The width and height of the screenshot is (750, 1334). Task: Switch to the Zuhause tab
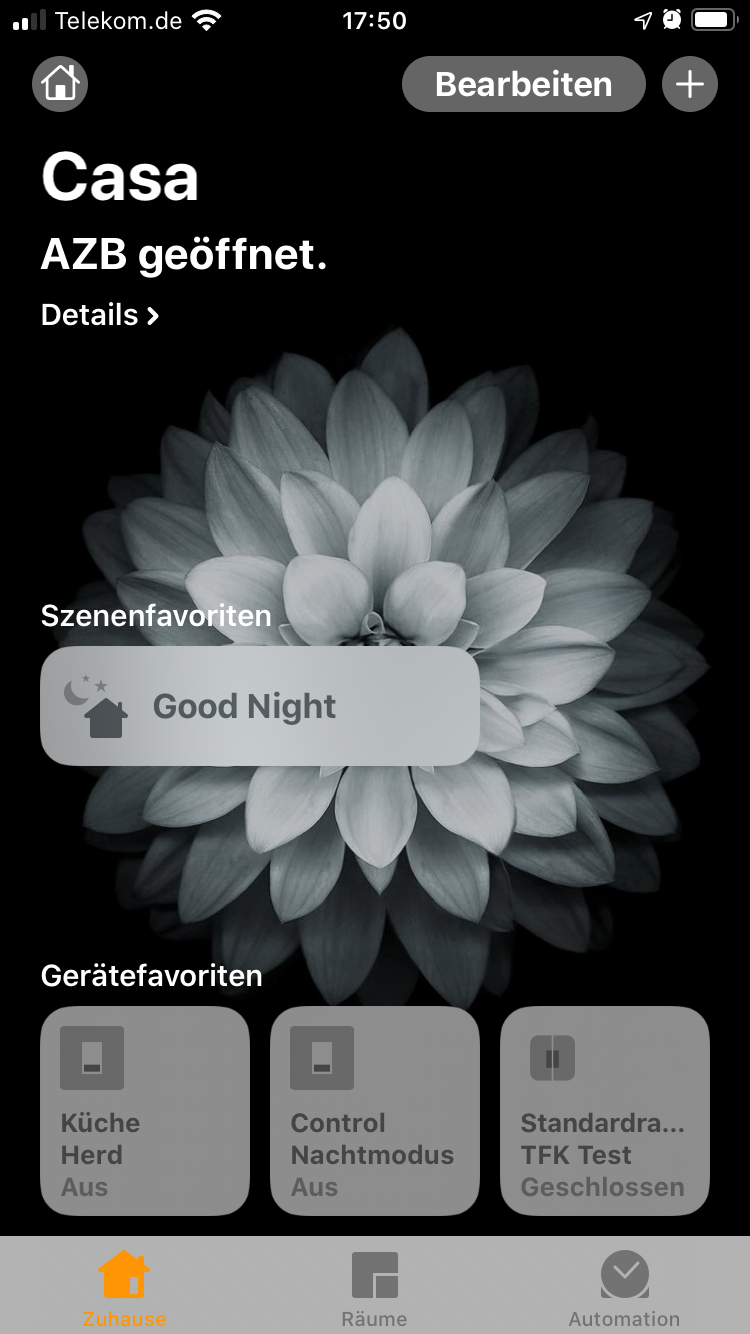click(124, 1288)
